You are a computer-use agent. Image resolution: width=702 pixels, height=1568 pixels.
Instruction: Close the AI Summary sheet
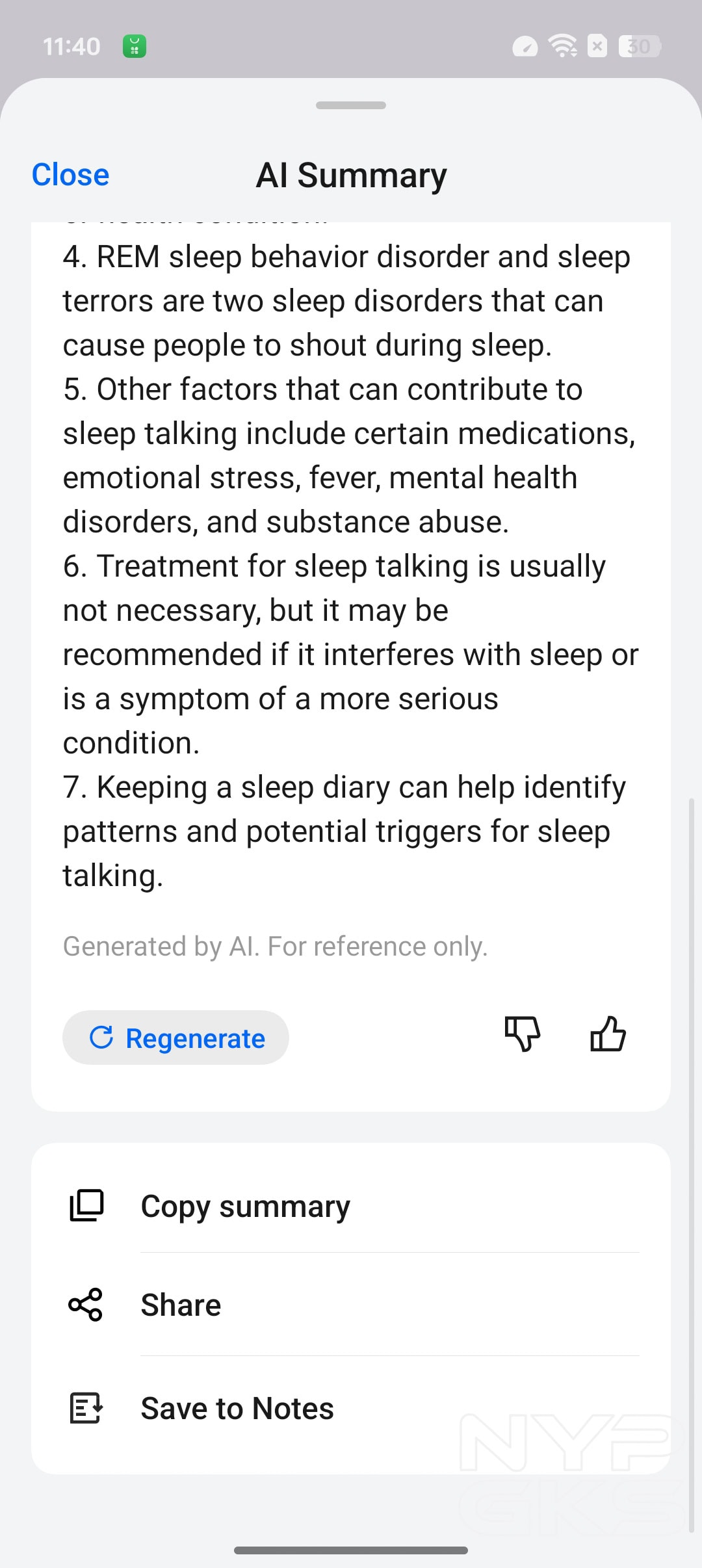70,175
